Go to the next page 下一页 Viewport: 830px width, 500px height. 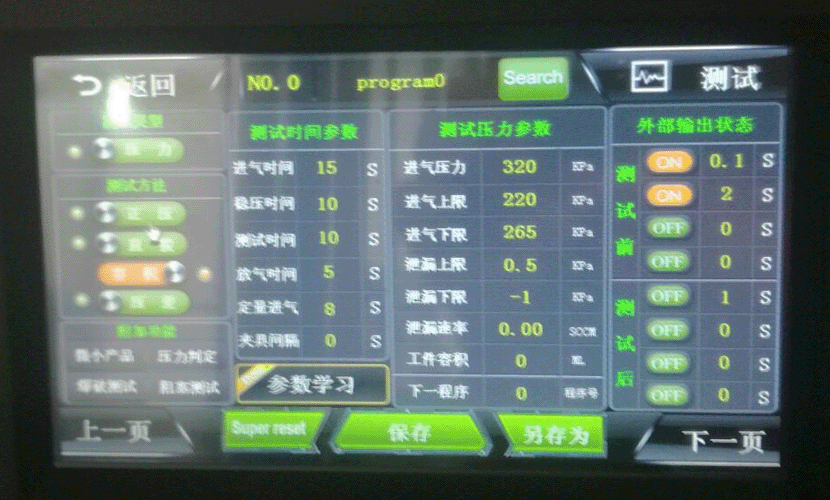coord(722,440)
